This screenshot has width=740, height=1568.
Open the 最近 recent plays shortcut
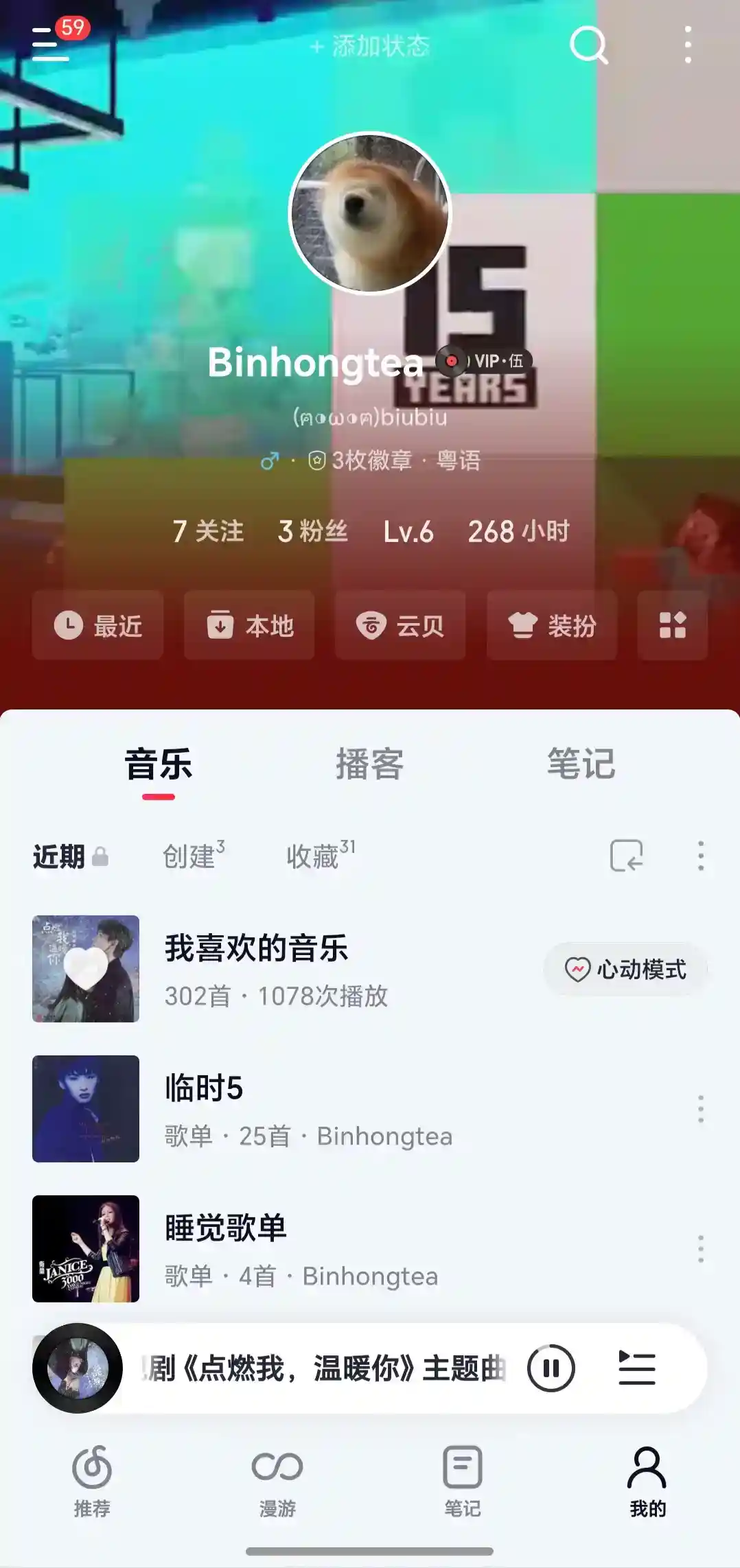(x=97, y=625)
